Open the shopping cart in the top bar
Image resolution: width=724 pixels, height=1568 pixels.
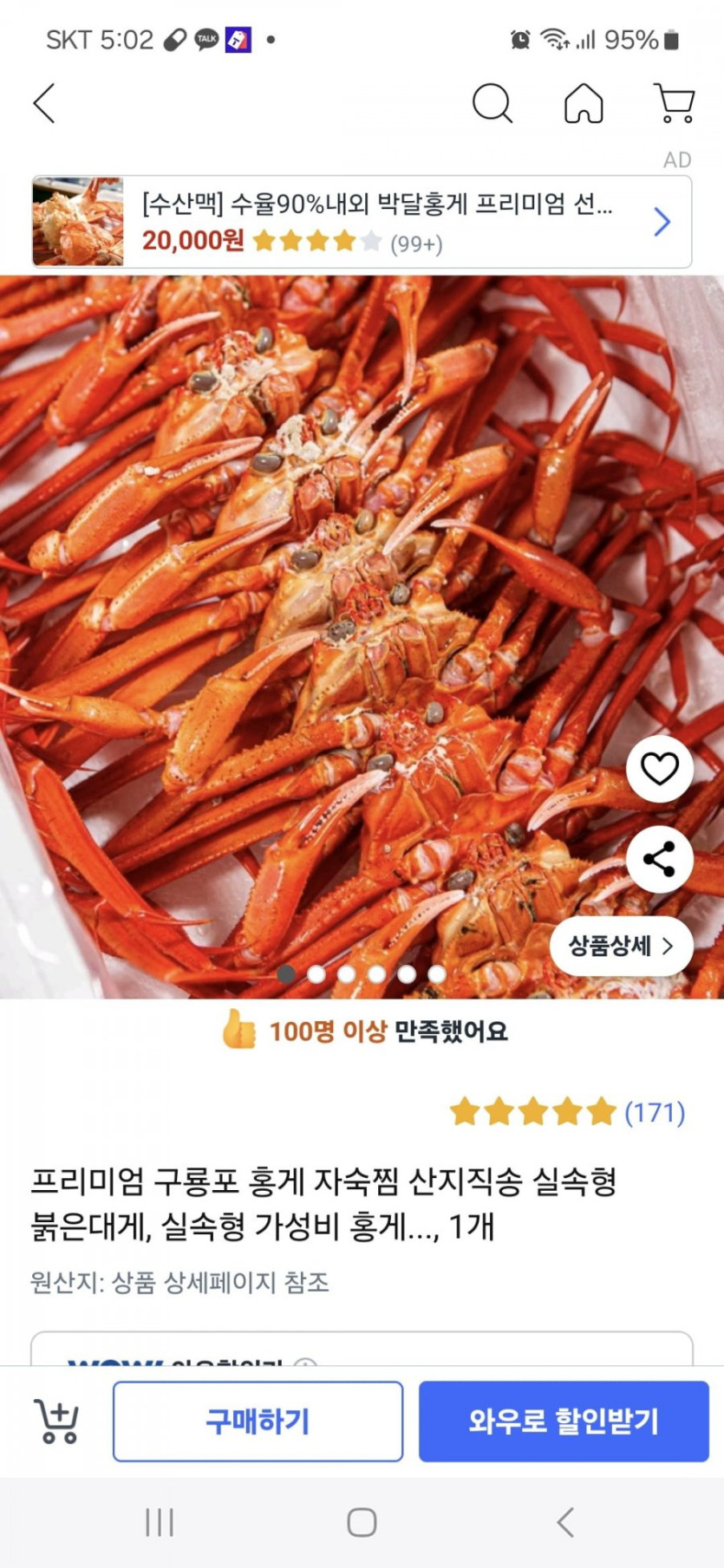click(674, 103)
